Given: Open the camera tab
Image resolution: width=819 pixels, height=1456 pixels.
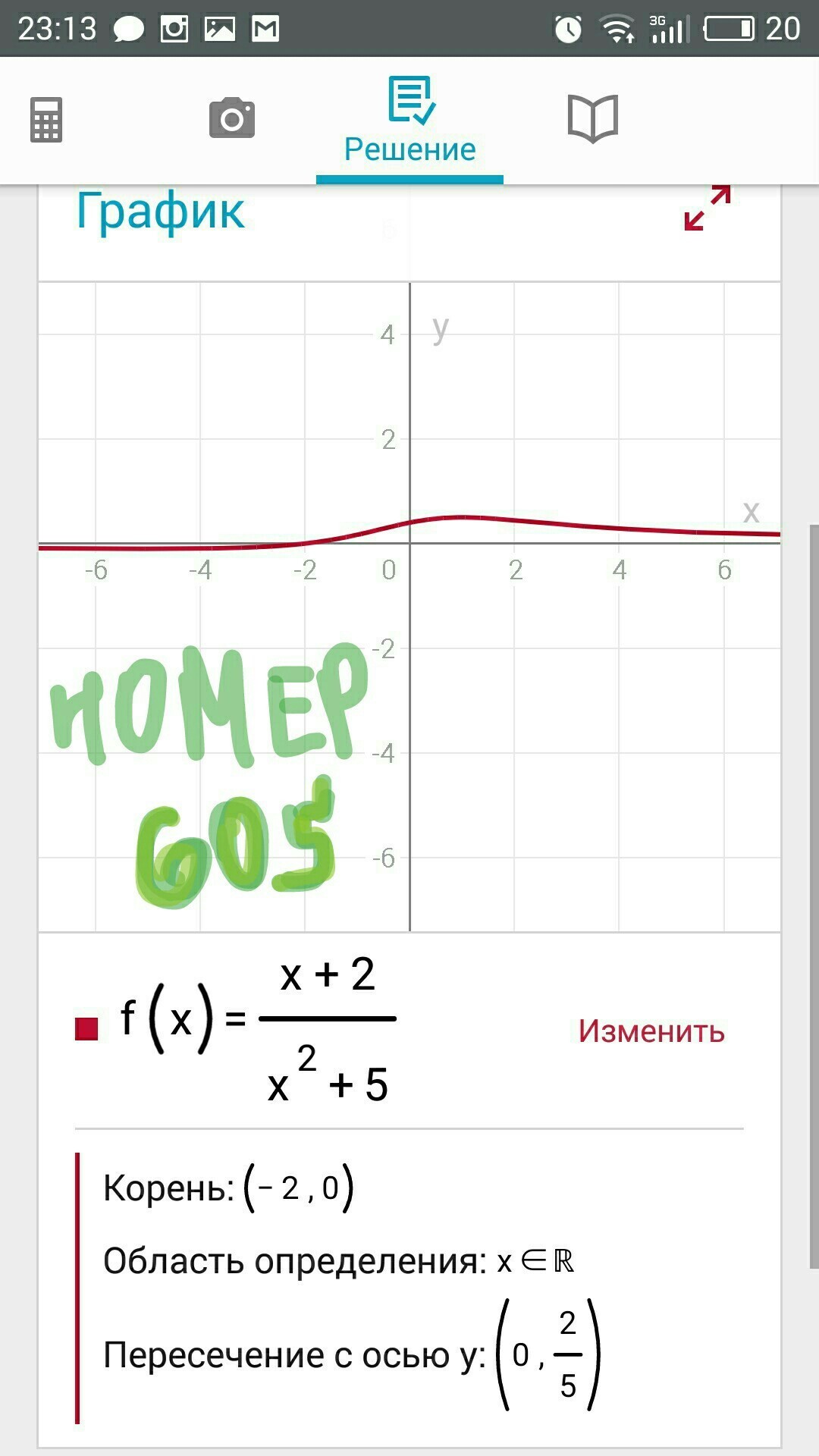Looking at the screenshot, I should tap(232, 118).
